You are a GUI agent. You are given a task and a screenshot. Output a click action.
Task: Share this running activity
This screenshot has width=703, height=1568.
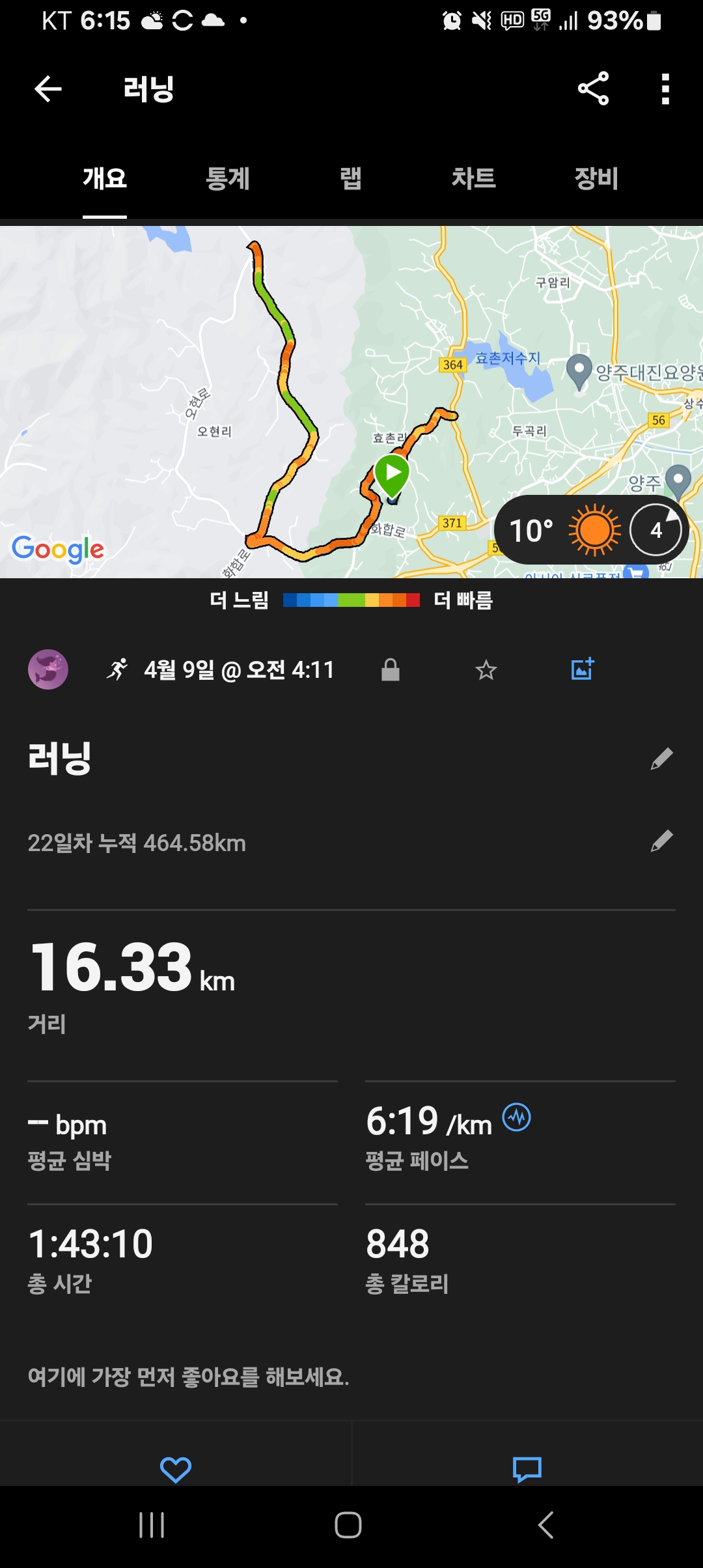(x=593, y=89)
